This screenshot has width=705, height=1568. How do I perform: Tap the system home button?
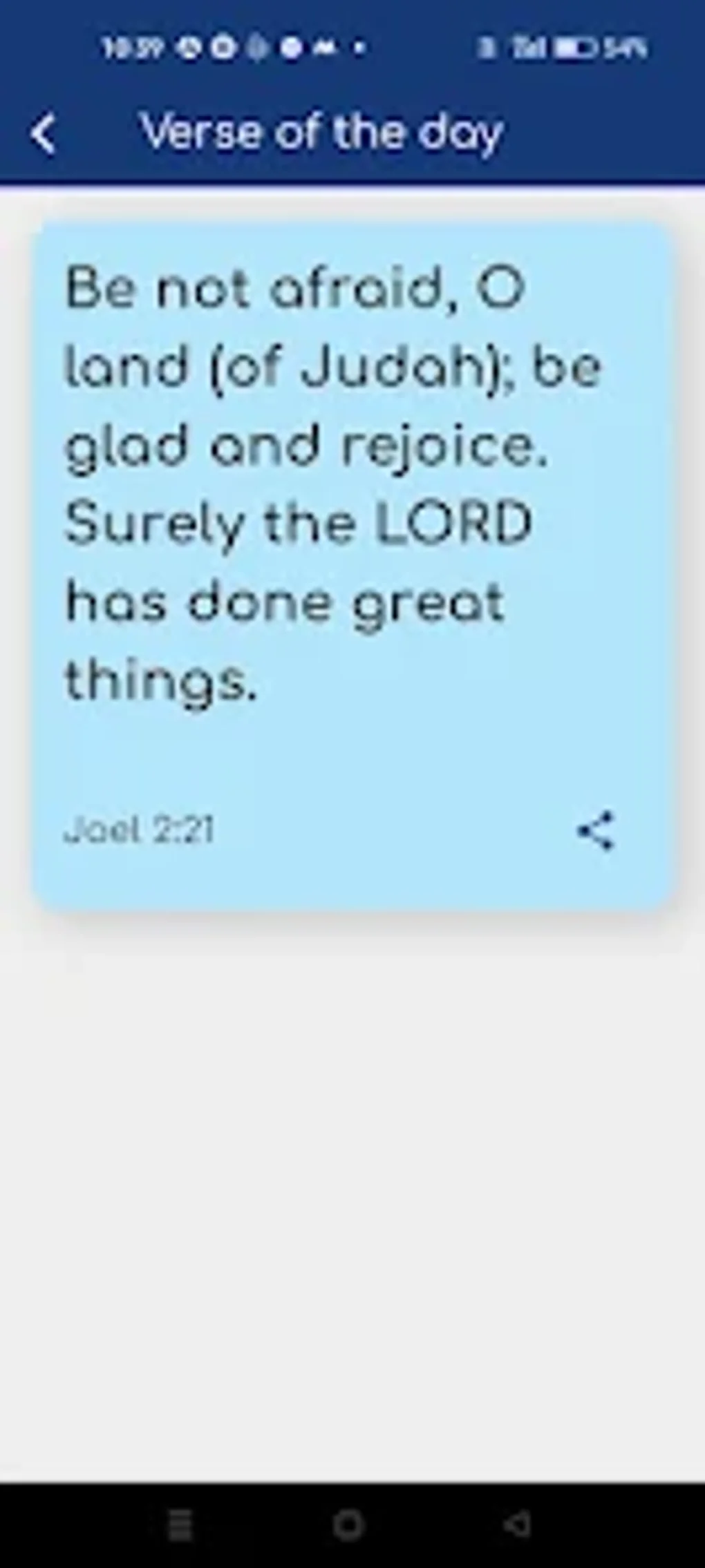click(348, 1524)
